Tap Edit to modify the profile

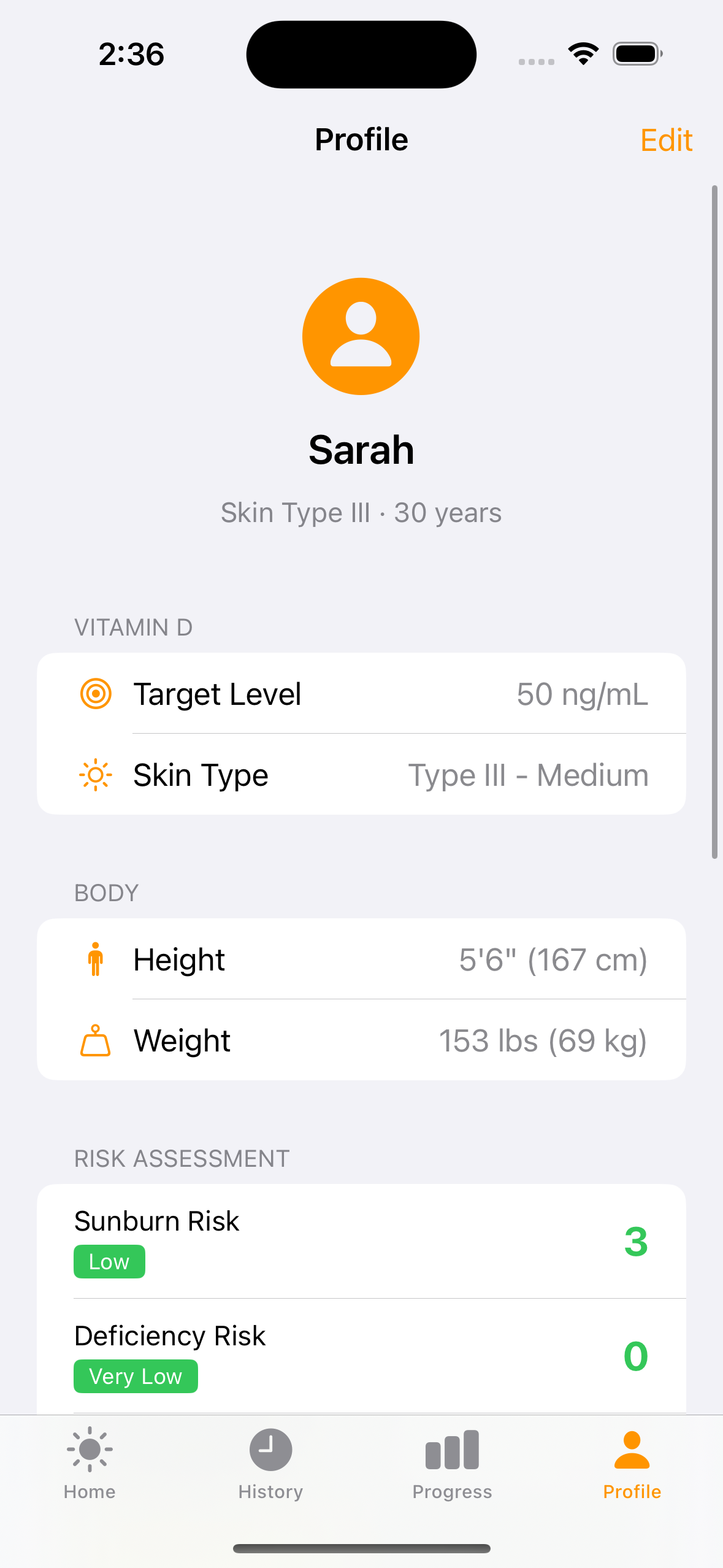pos(666,140)
